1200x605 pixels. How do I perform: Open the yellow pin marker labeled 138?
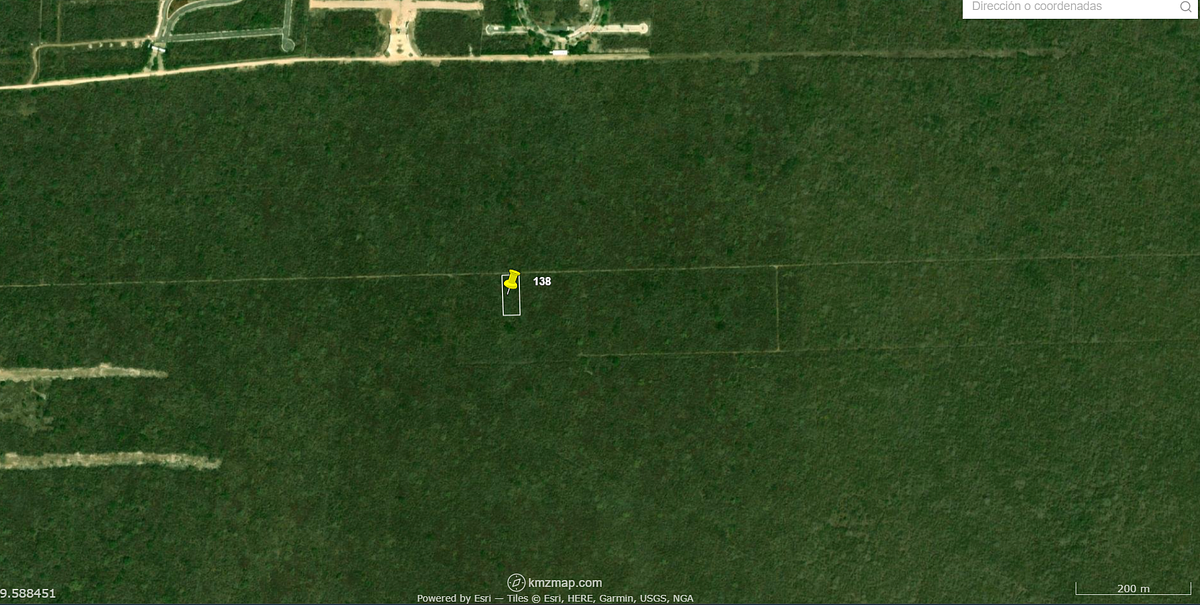pos(512,280)
